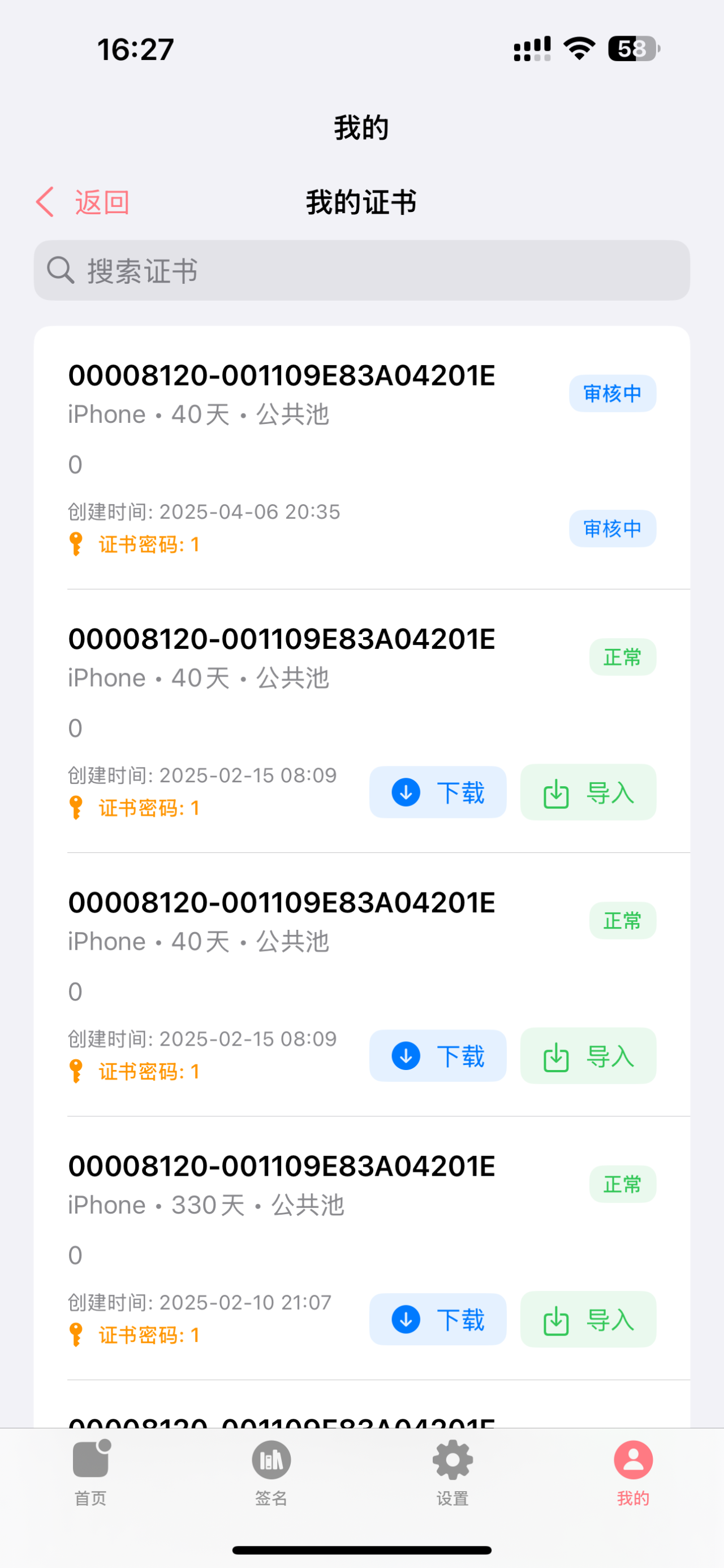Tap the 搜索证书 search input field

click(361, 271)
